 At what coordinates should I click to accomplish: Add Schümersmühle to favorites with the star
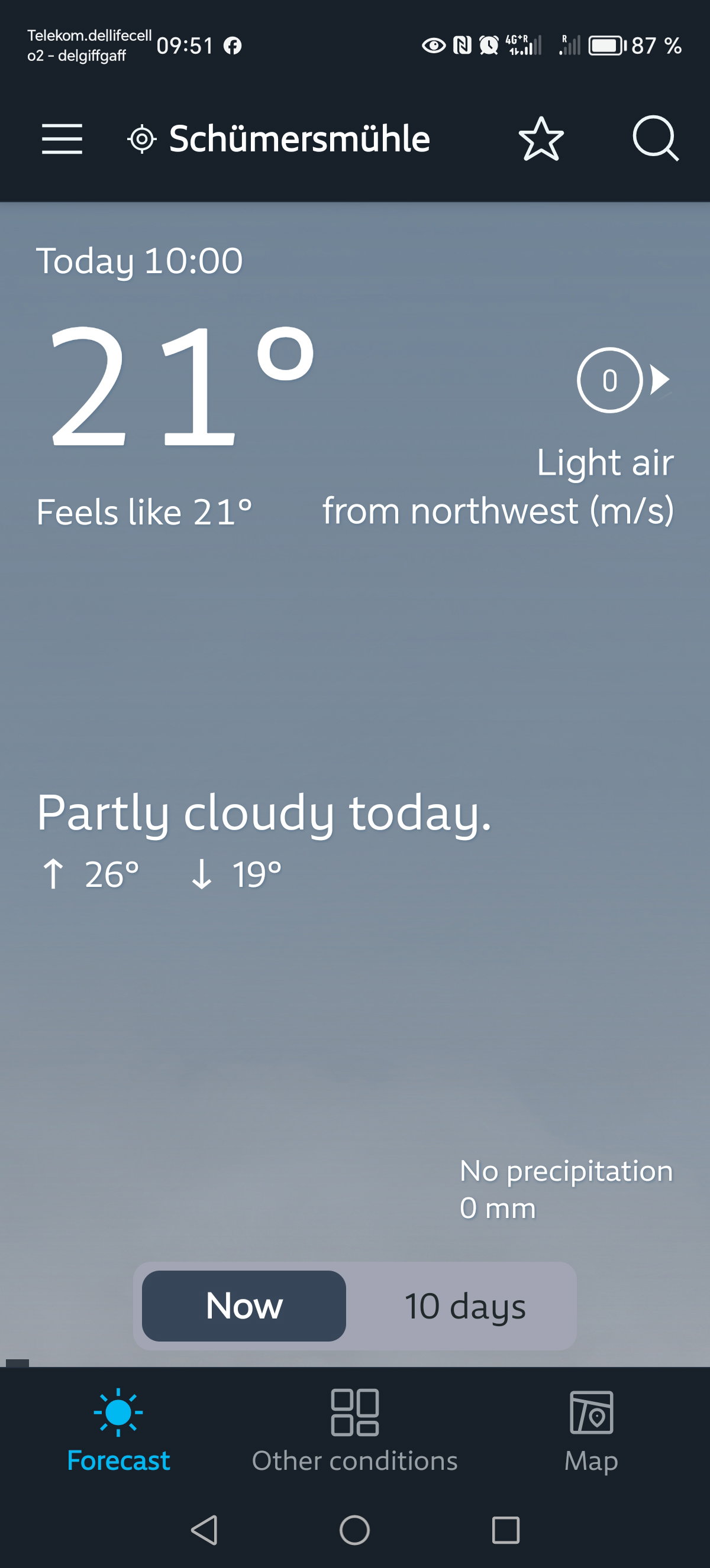click(x=541, y=139)
